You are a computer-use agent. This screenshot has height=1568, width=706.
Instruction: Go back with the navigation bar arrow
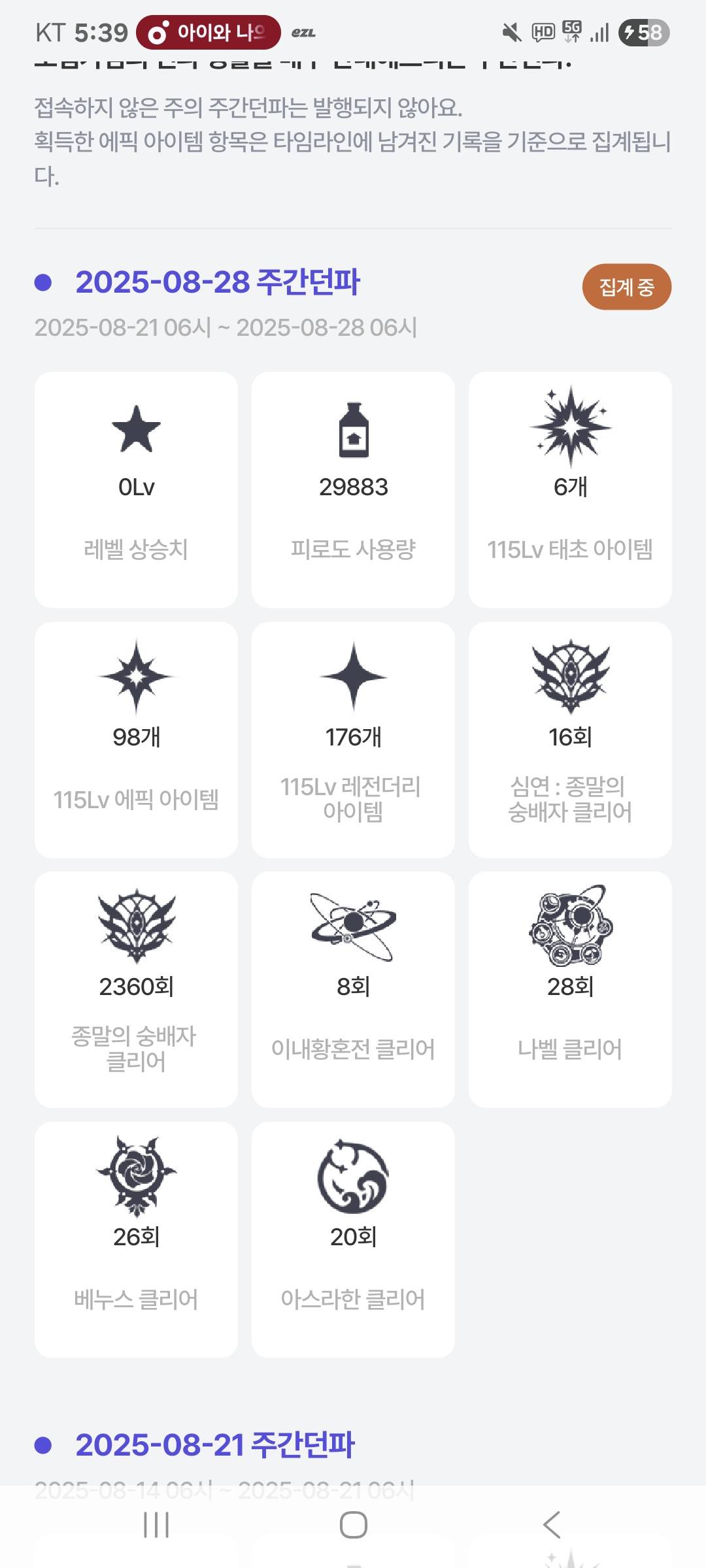point(551,1525)
